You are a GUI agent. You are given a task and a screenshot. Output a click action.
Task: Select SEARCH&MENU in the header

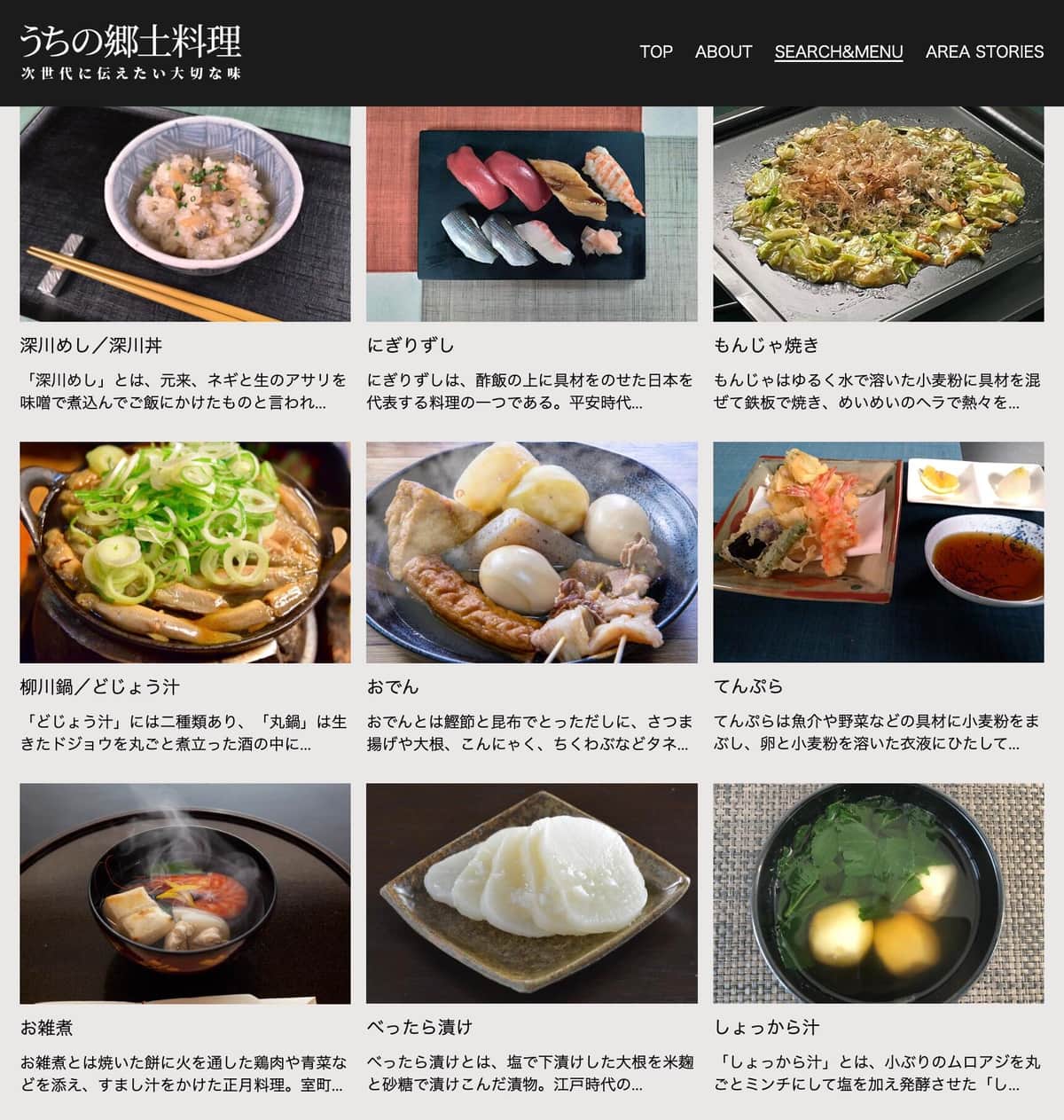point(838,51)
